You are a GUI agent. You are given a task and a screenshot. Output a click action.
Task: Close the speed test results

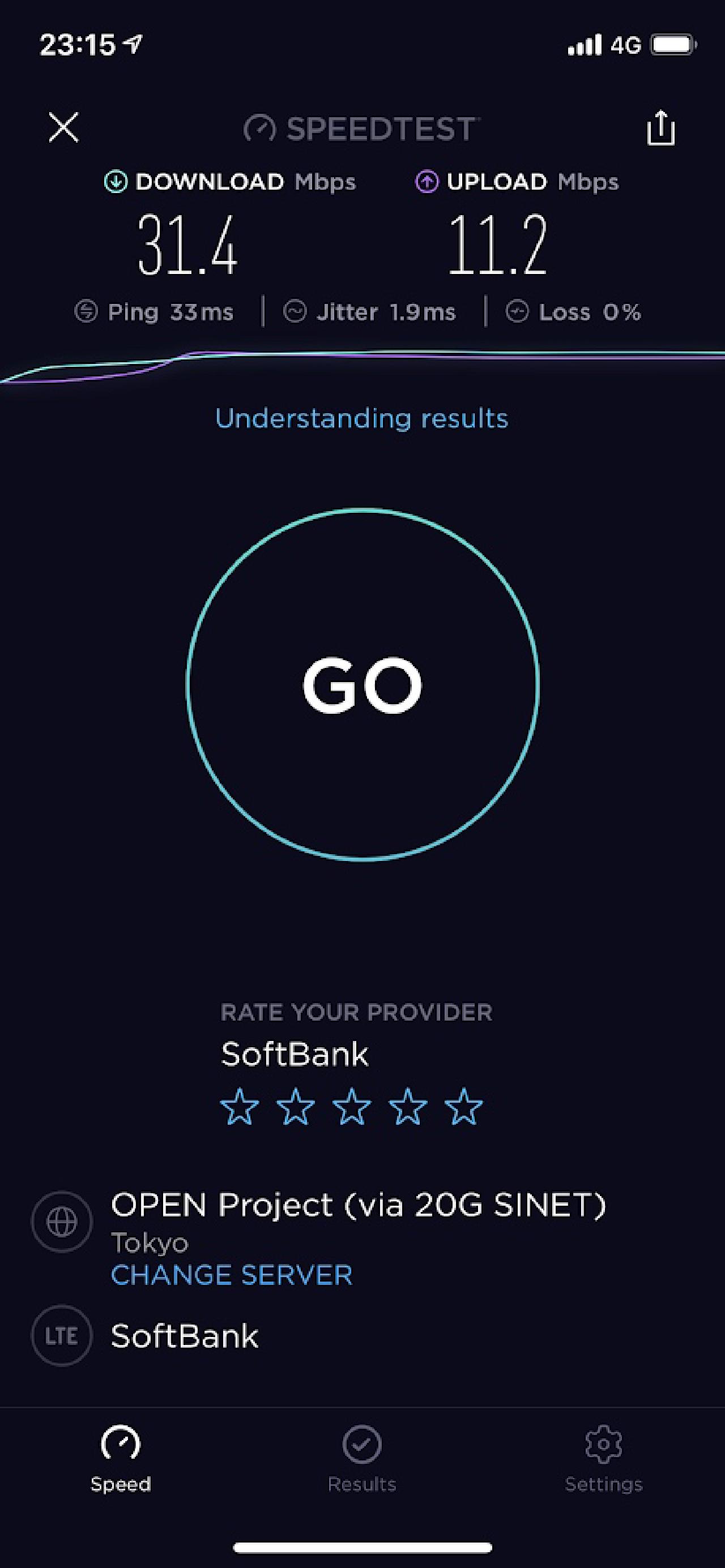click(64, 127)
